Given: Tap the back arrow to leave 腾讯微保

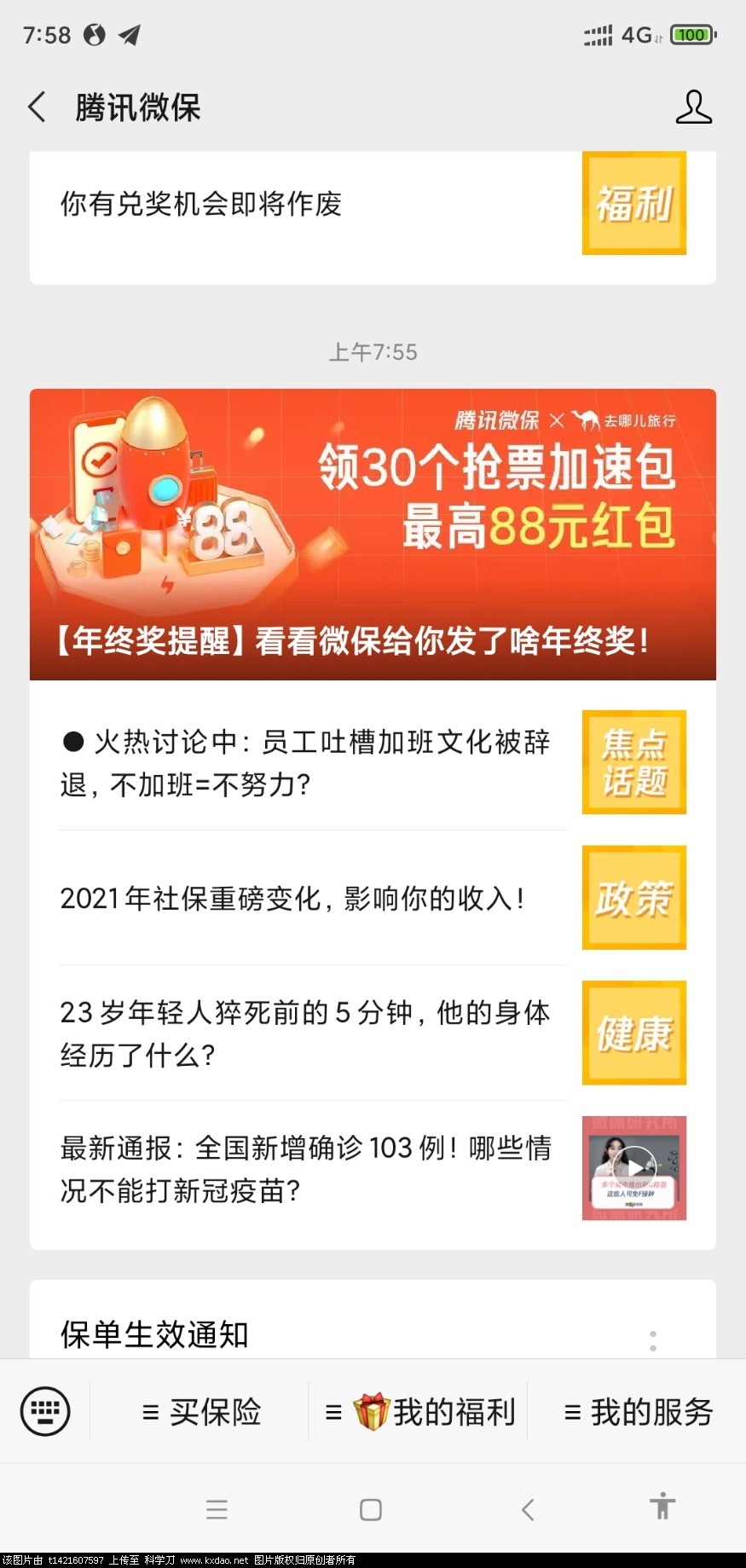Looking at the screenshot, I should [36, 106].
